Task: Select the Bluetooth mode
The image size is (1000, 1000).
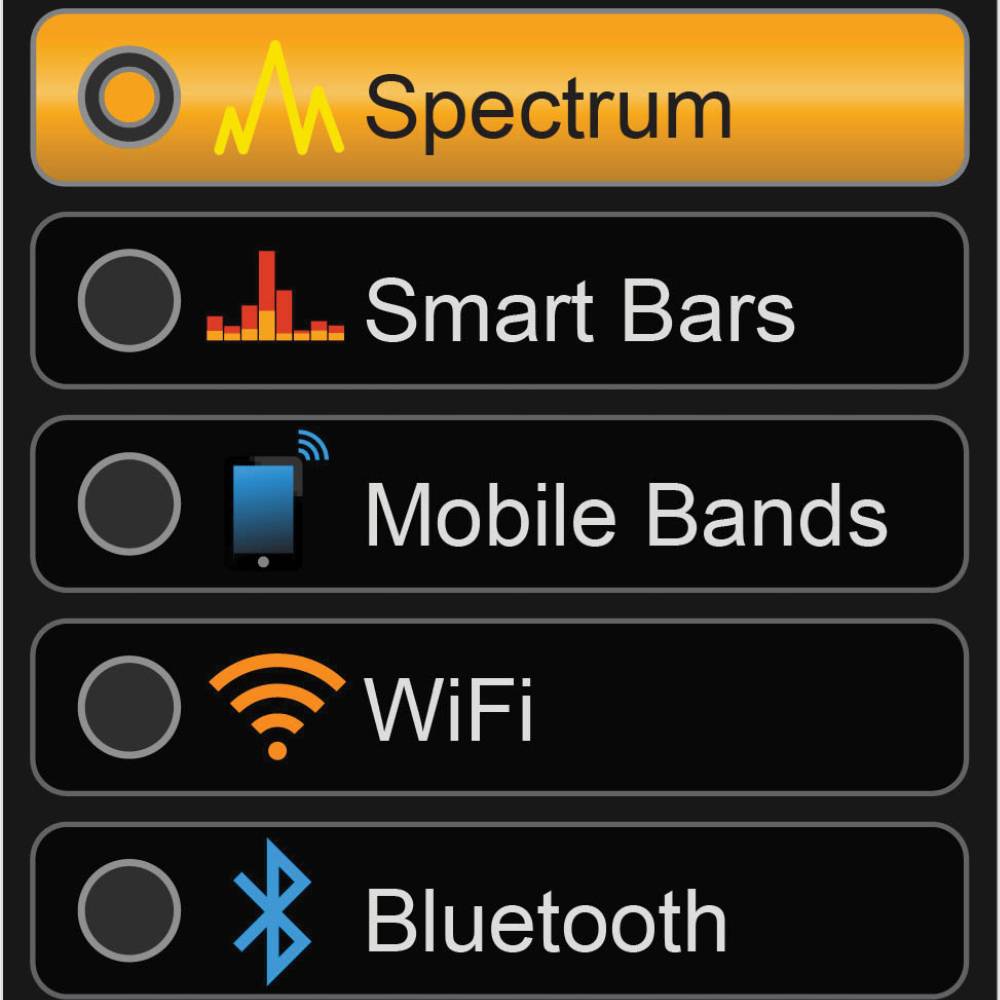Action: [x=129, y=910]
